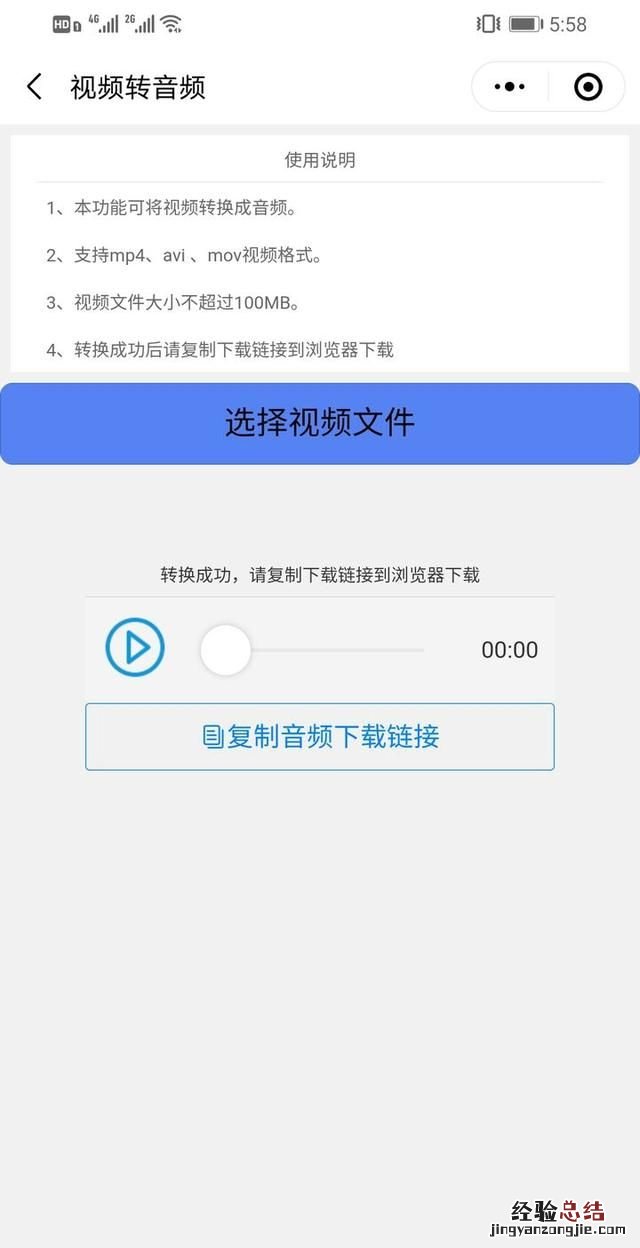Viewport: 640px width, 1248px height.
Task: Open the mini program three-dot menu
Action: (x=509, y=87)
